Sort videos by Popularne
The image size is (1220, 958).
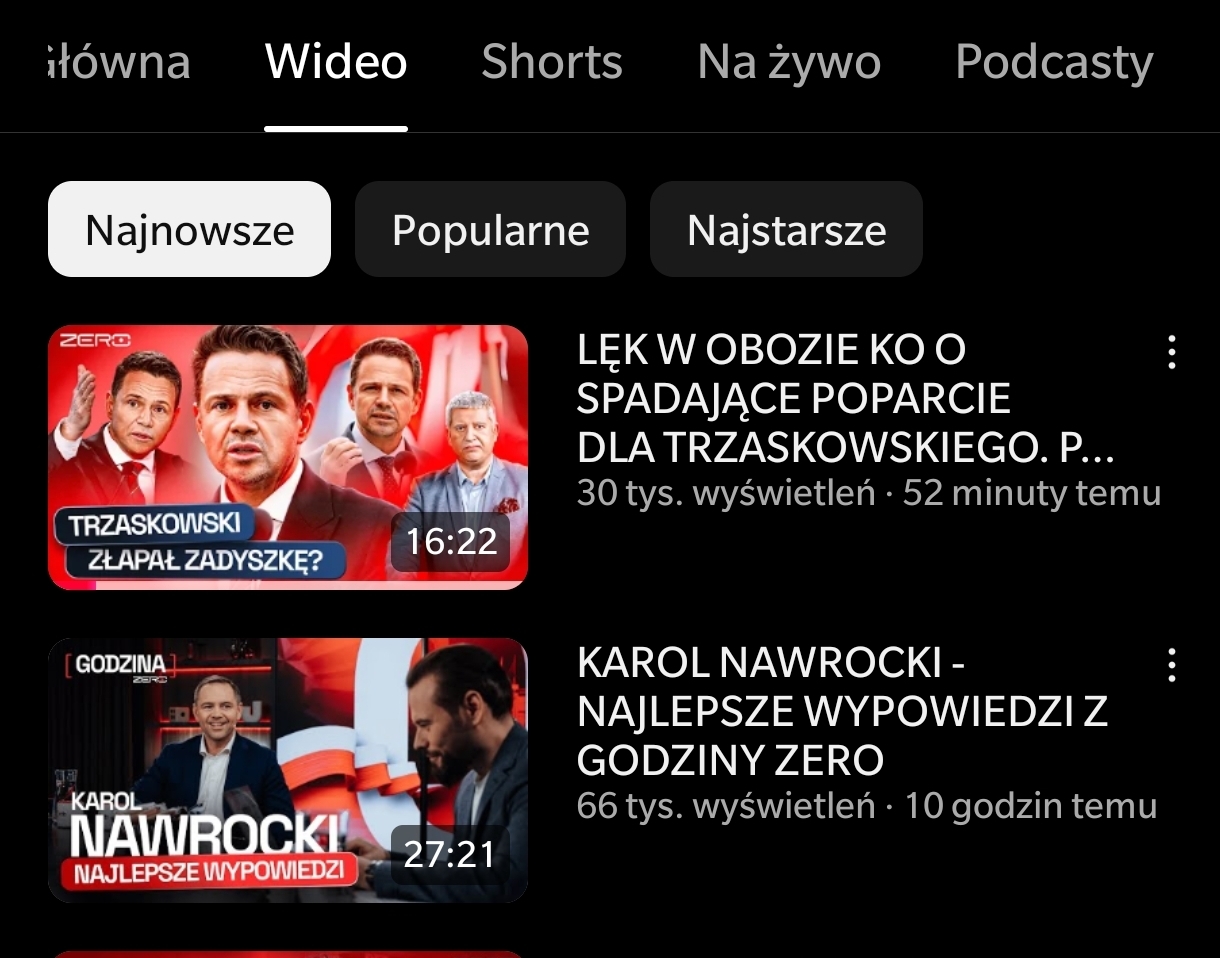pos(490,230)
